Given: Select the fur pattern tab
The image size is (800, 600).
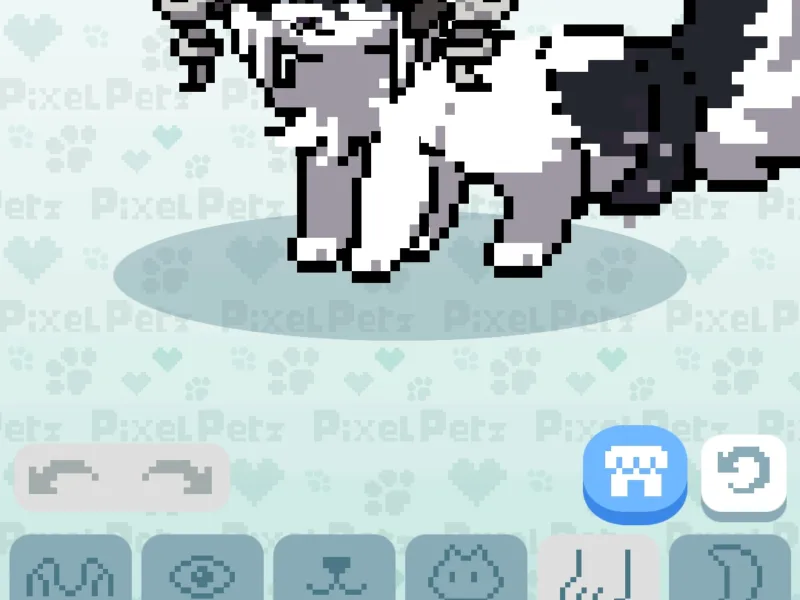Looking at the screenshot, I should (70, 572).
